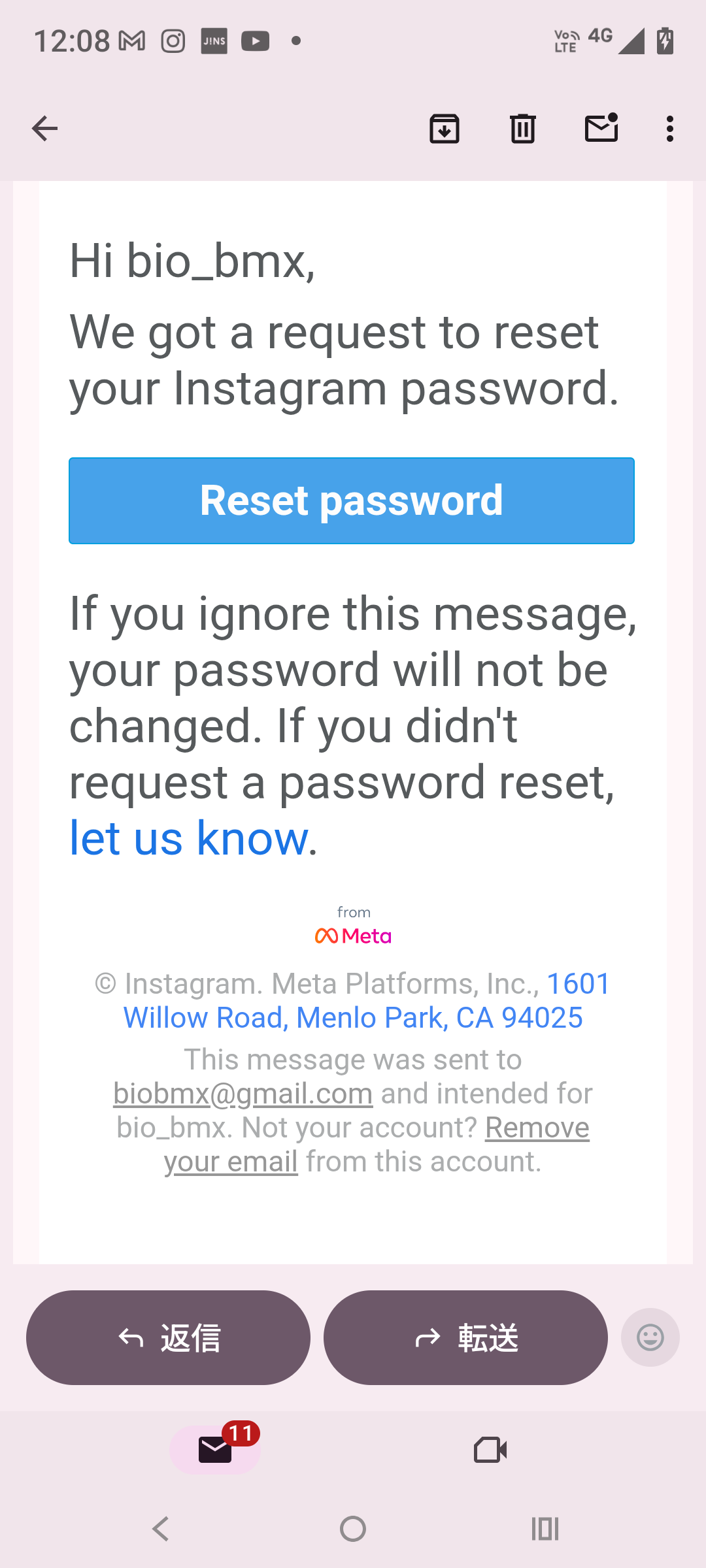Tap the biobmx@gmail.com email link

(x=243, y=1094)
